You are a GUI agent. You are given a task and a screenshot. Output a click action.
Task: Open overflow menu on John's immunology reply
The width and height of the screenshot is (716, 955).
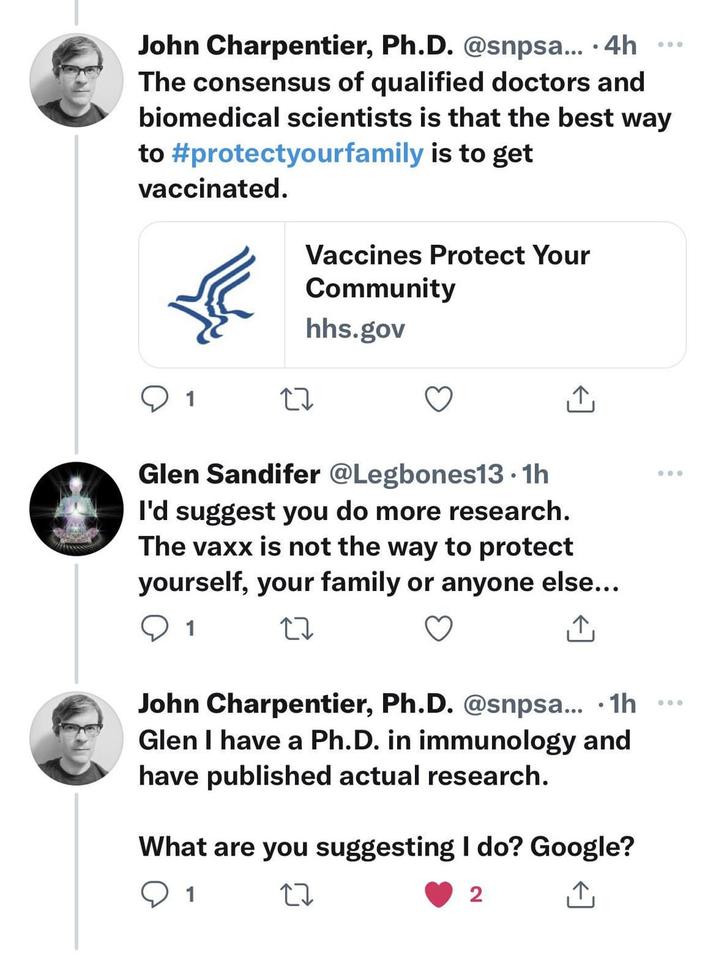(669, 703)
